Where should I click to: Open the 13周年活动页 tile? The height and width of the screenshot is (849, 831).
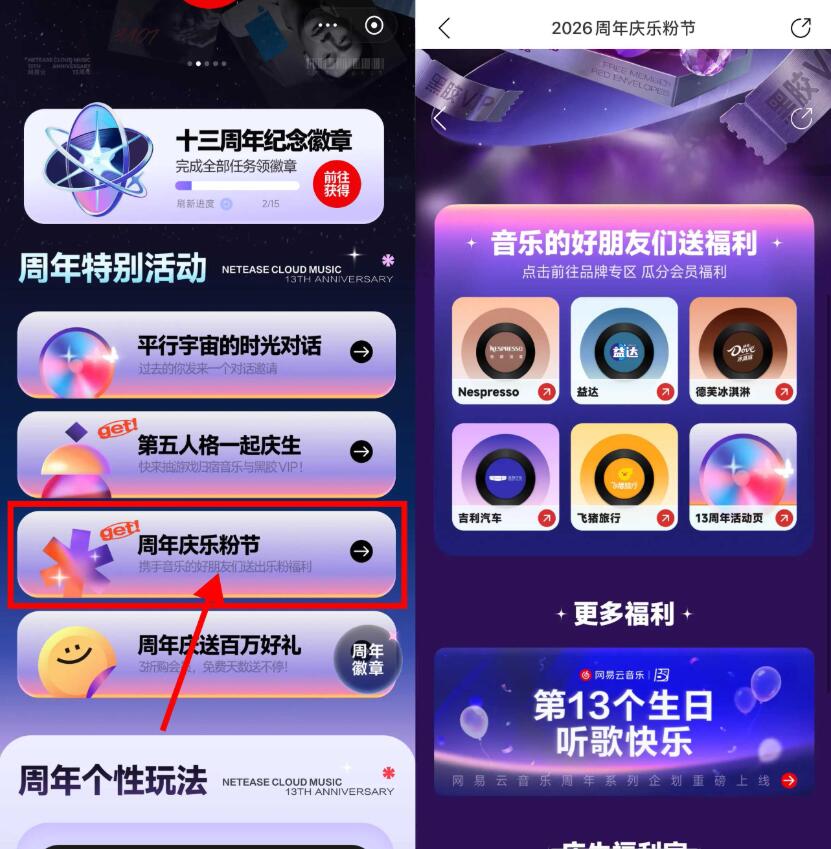[743, 476]
